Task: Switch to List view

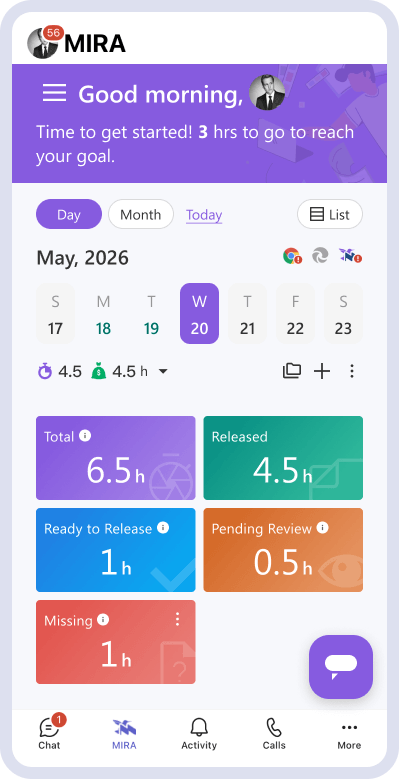Action: [x=330, y=215]
